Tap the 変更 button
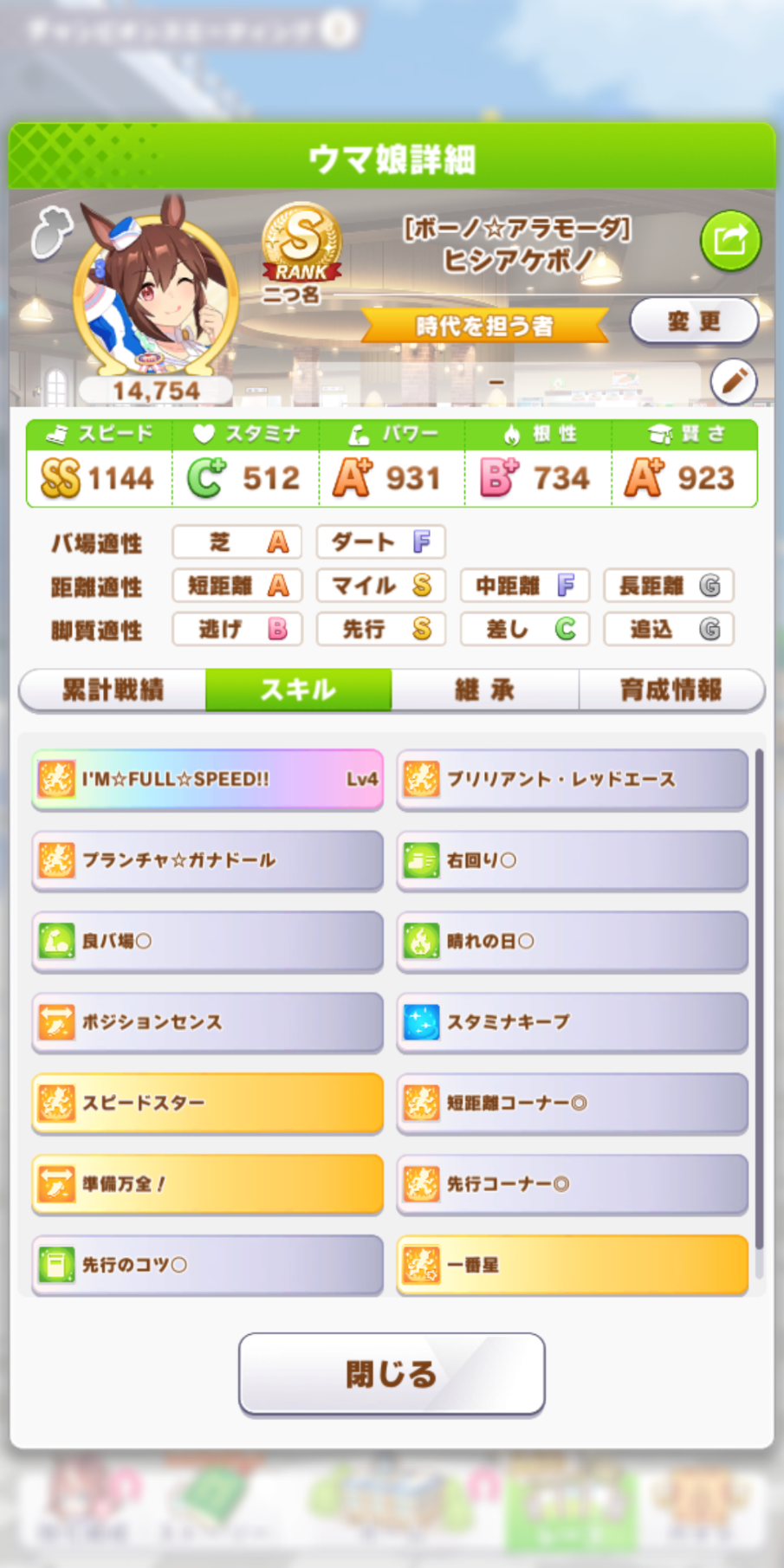 tap(694, 322)
